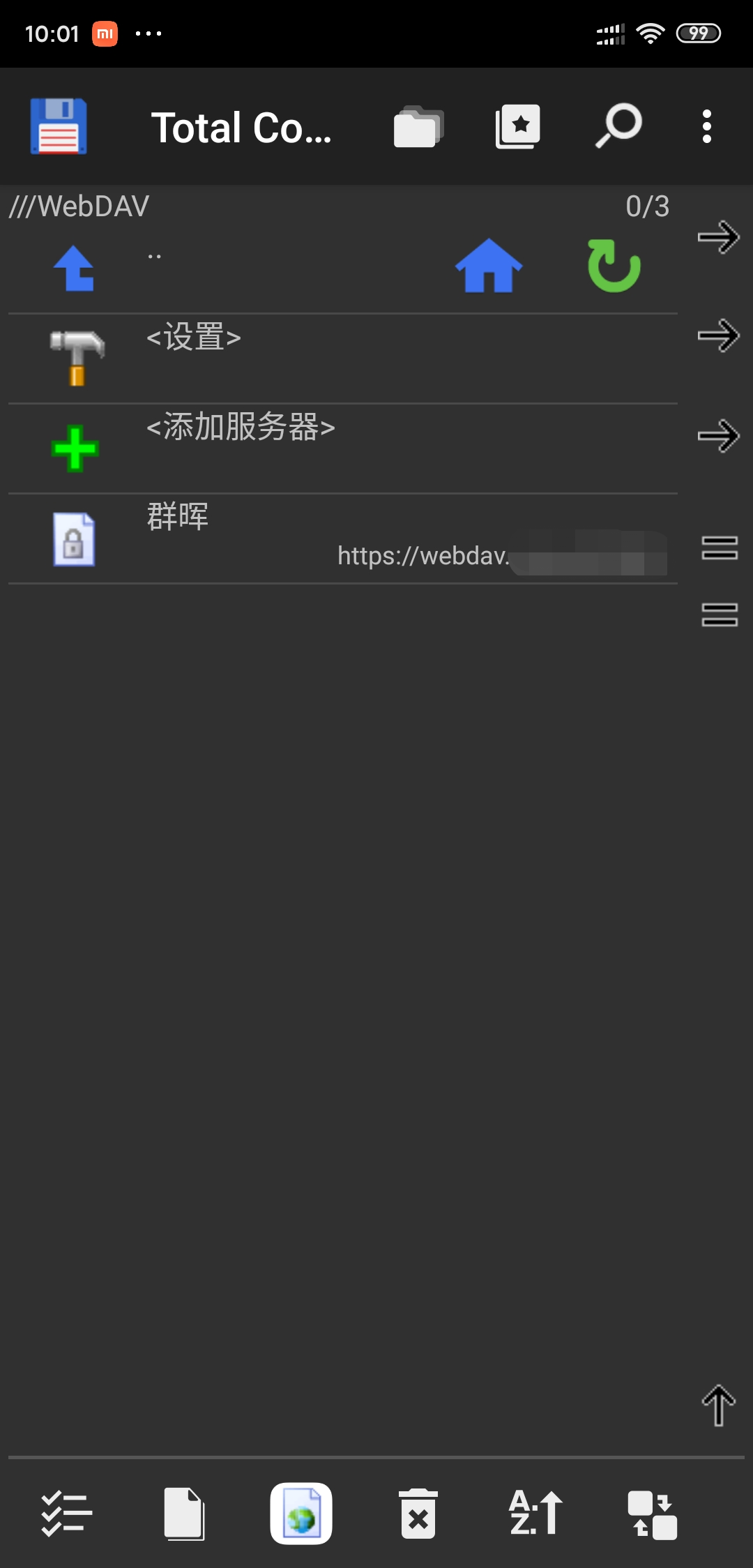Viewport: 753px width, 1568px height.
Task: Select <添加服务器> to add server
Action: (x=241, y=427)
